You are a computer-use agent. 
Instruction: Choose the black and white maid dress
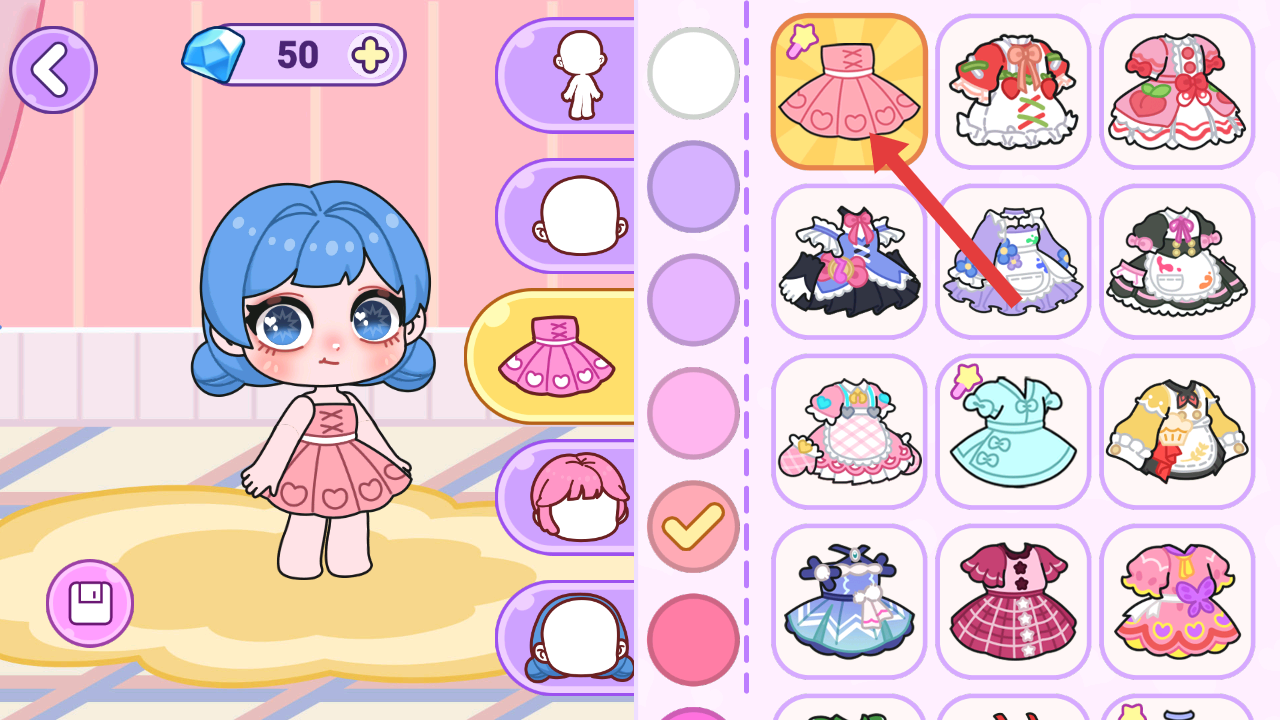tap(1177, 261)
